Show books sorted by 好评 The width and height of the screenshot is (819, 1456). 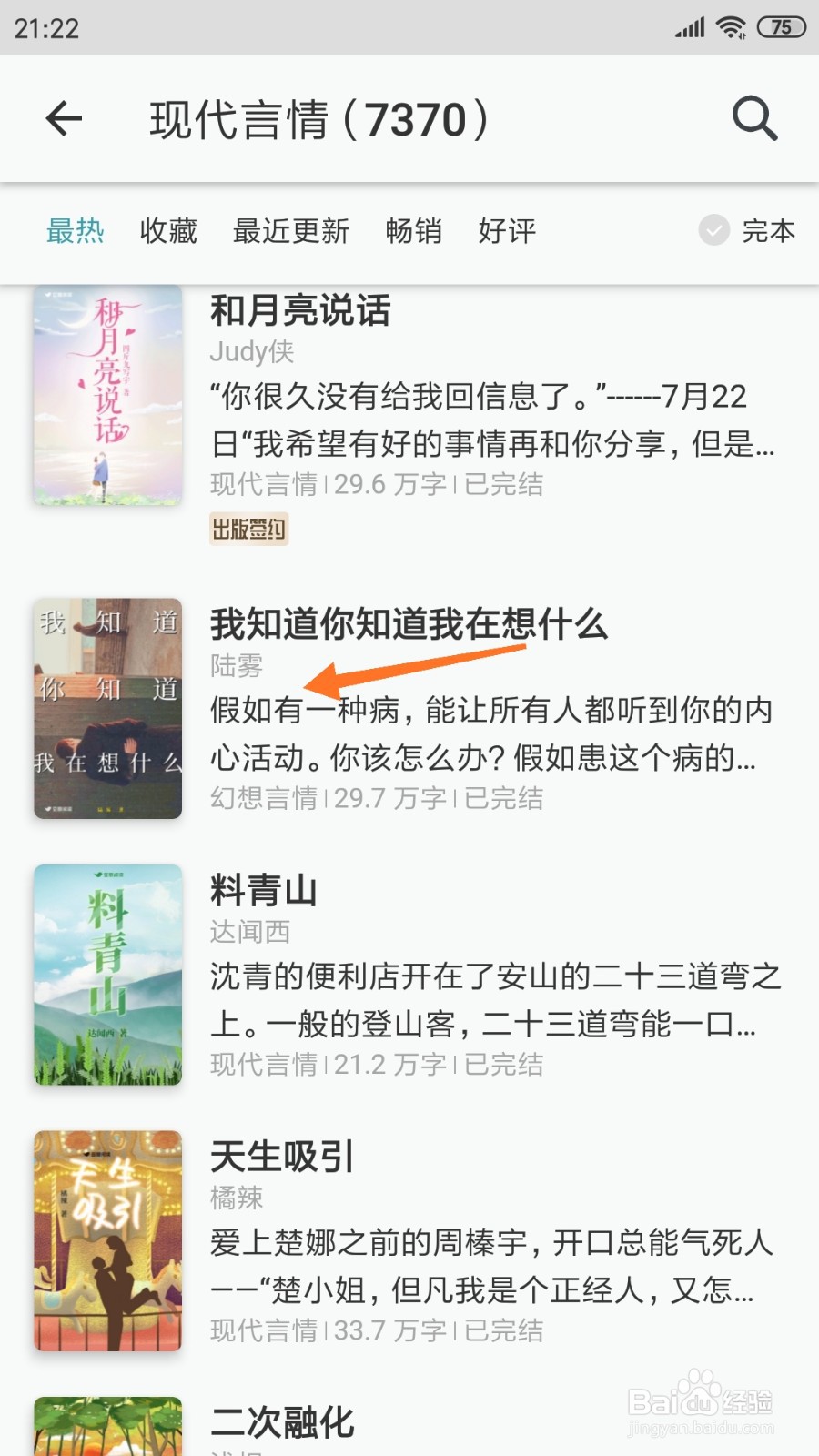point(507,231)
